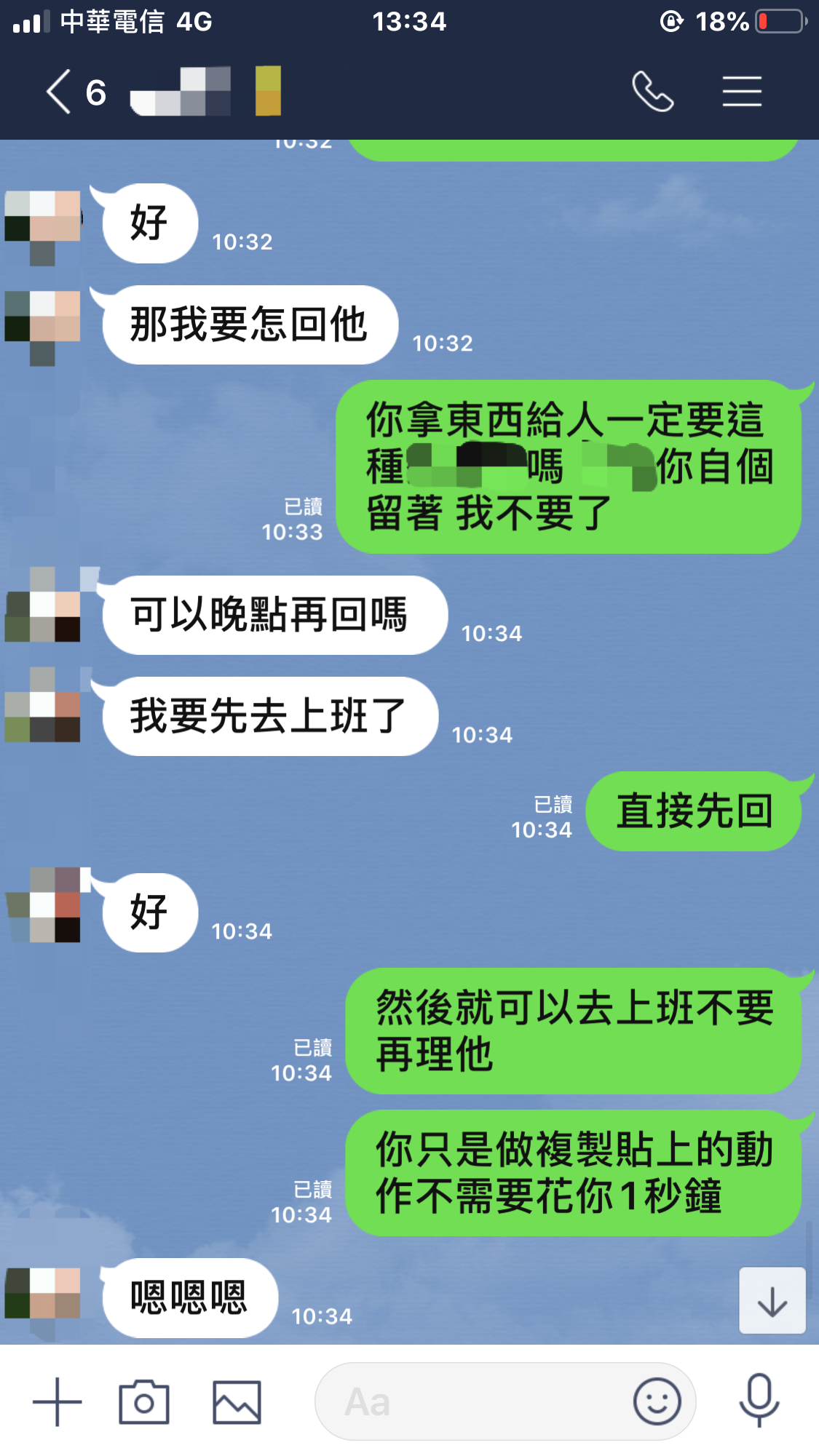Start a voice call with this contact
This screenshot has width=819, height=1456.
tap(652, 92)
